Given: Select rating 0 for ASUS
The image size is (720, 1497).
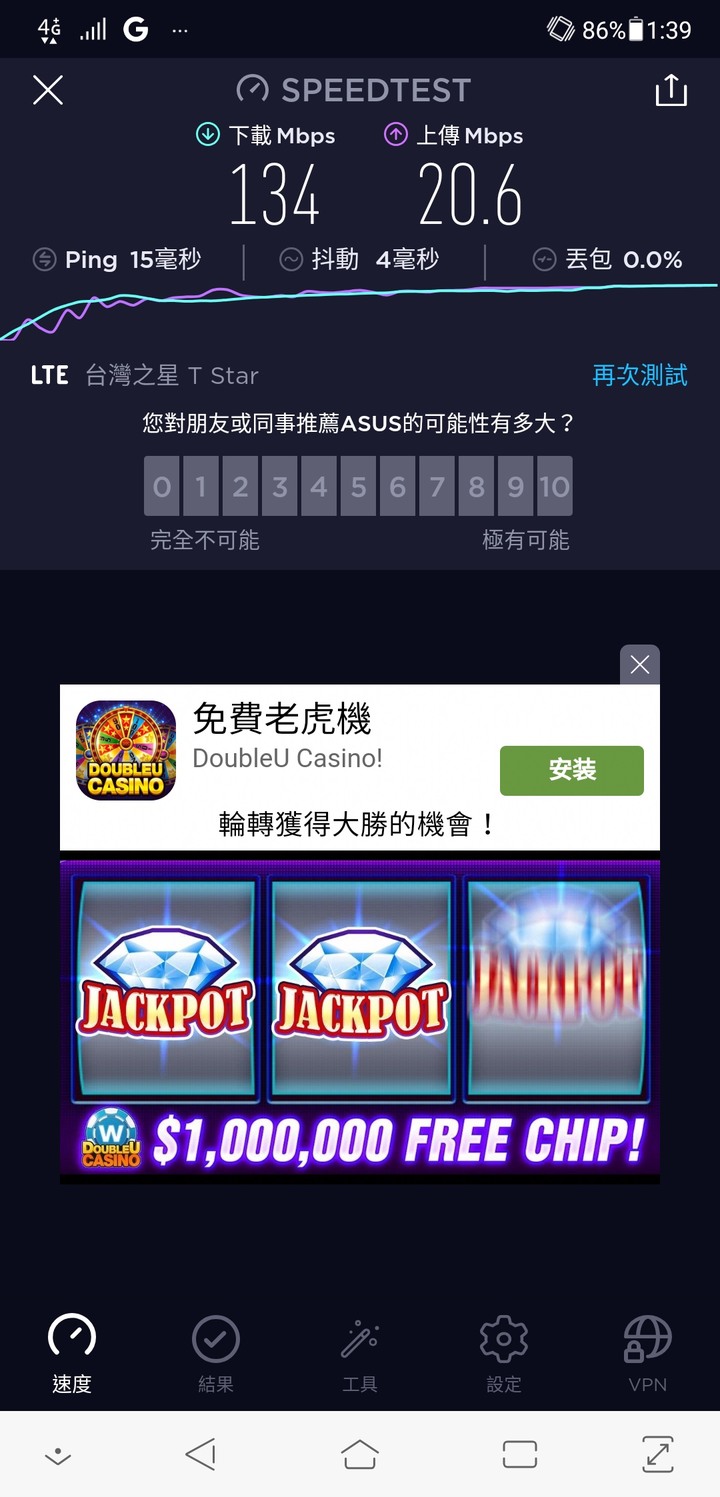Looking at the screenshot, I should click(x=162, y=487).
